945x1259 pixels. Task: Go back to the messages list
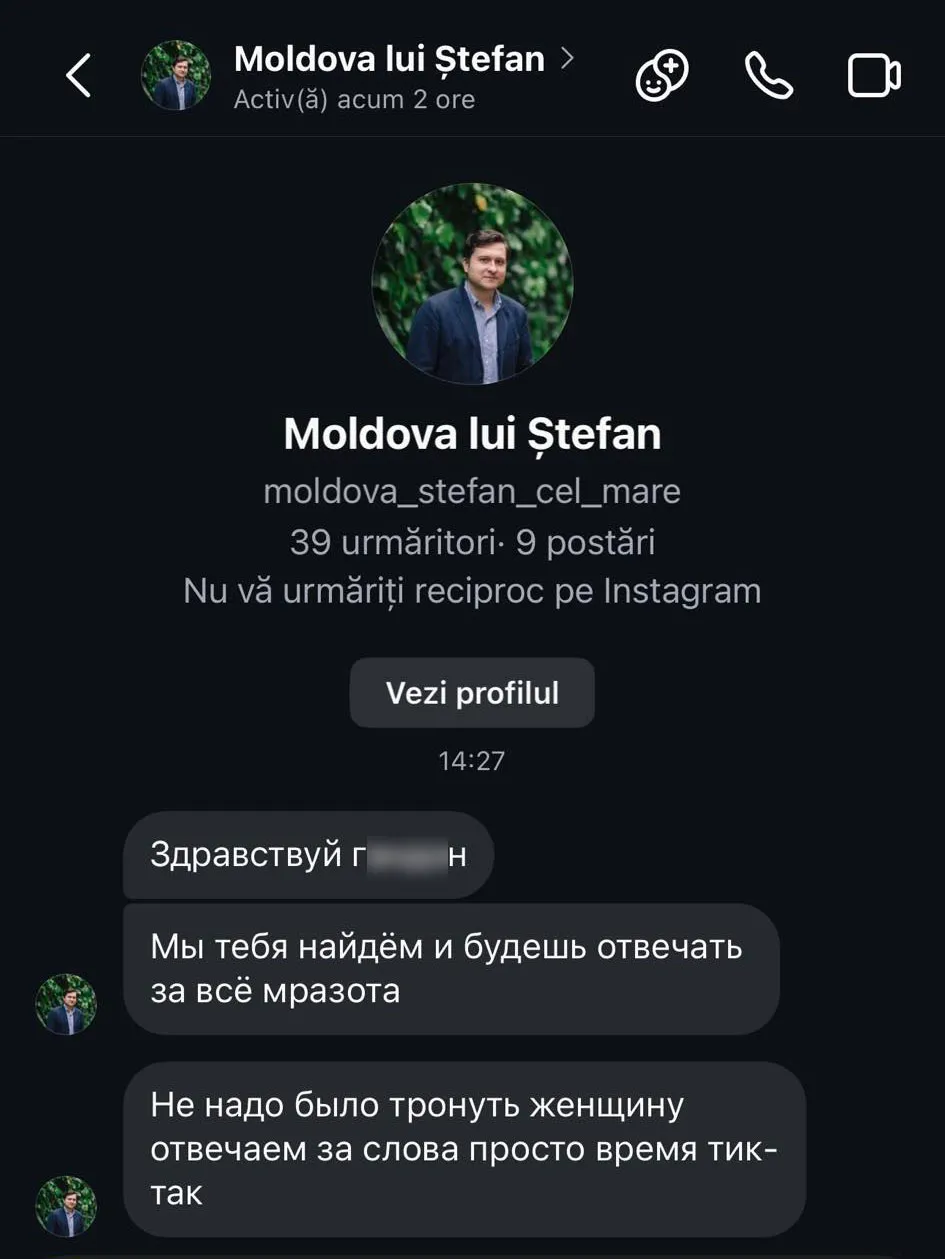(78, 76)
